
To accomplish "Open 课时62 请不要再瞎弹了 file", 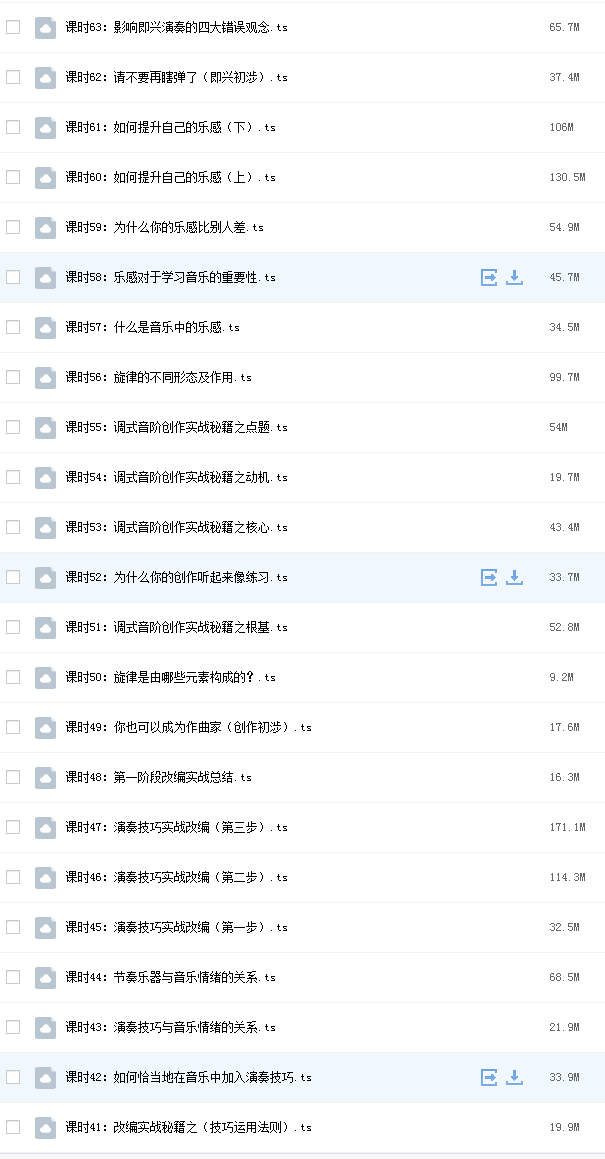I will point(176,78).
